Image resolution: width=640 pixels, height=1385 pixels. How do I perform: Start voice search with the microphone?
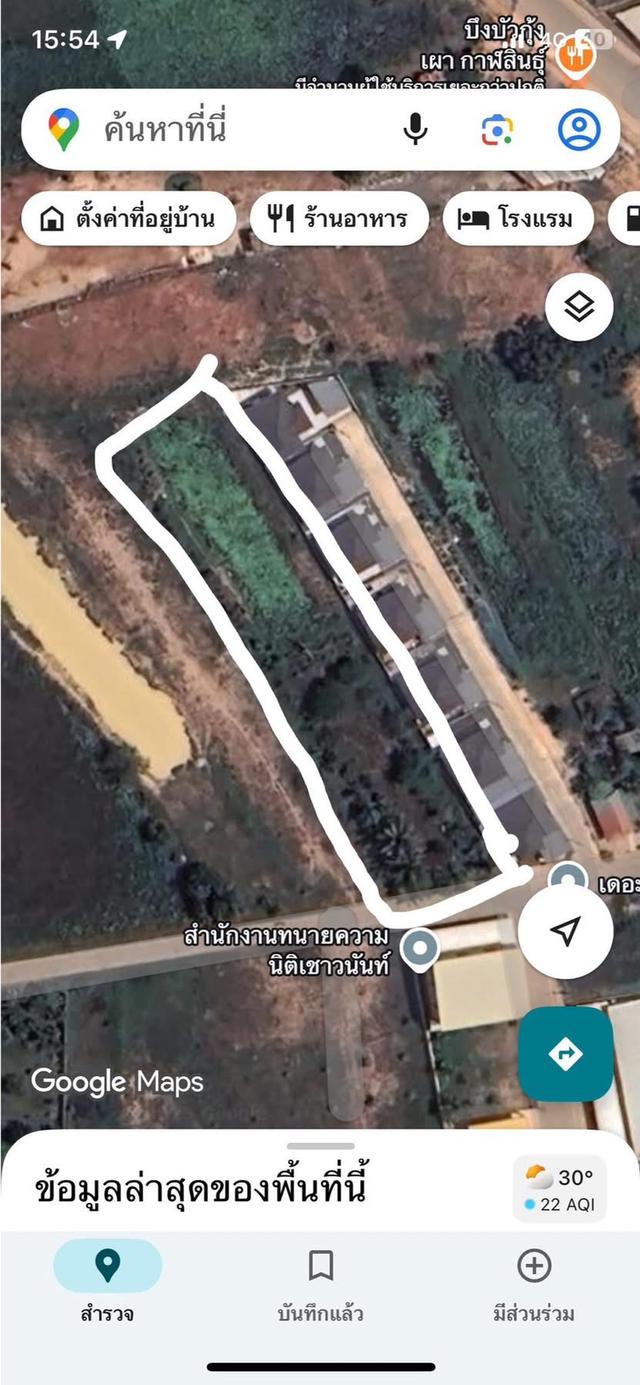coord(415,130)
